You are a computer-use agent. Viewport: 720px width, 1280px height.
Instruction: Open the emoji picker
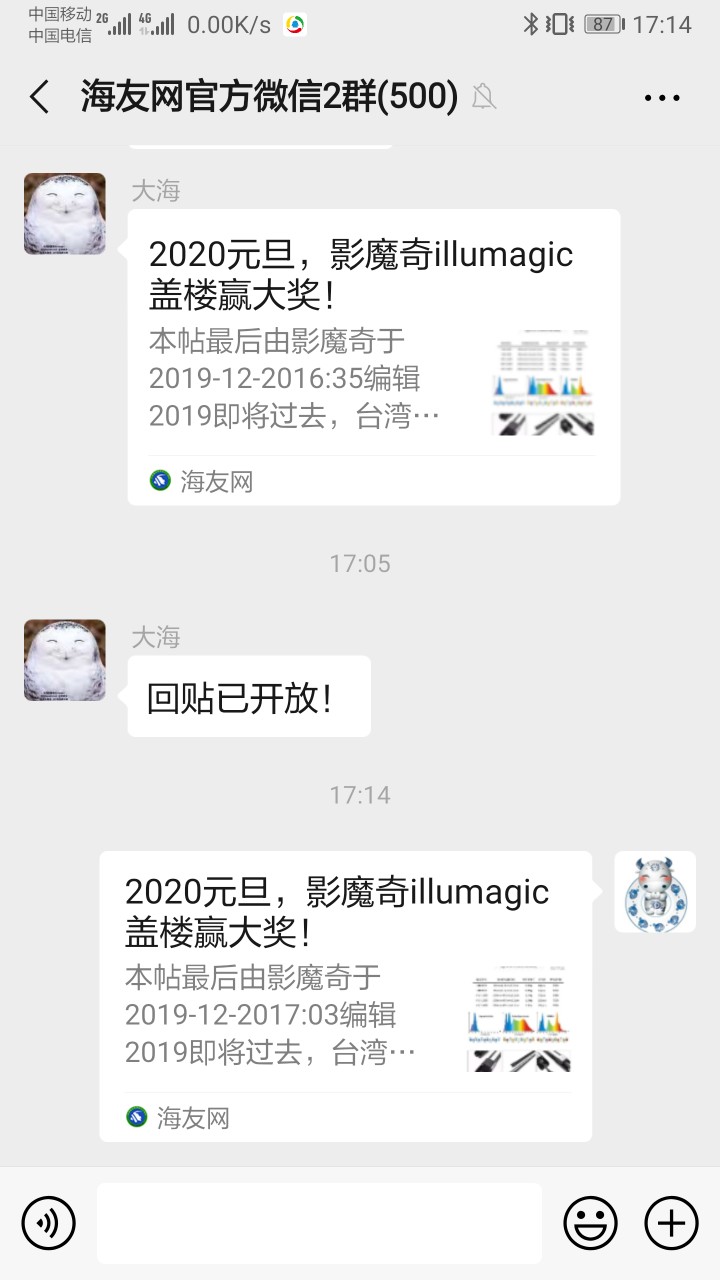click(x=590, y=1222)
